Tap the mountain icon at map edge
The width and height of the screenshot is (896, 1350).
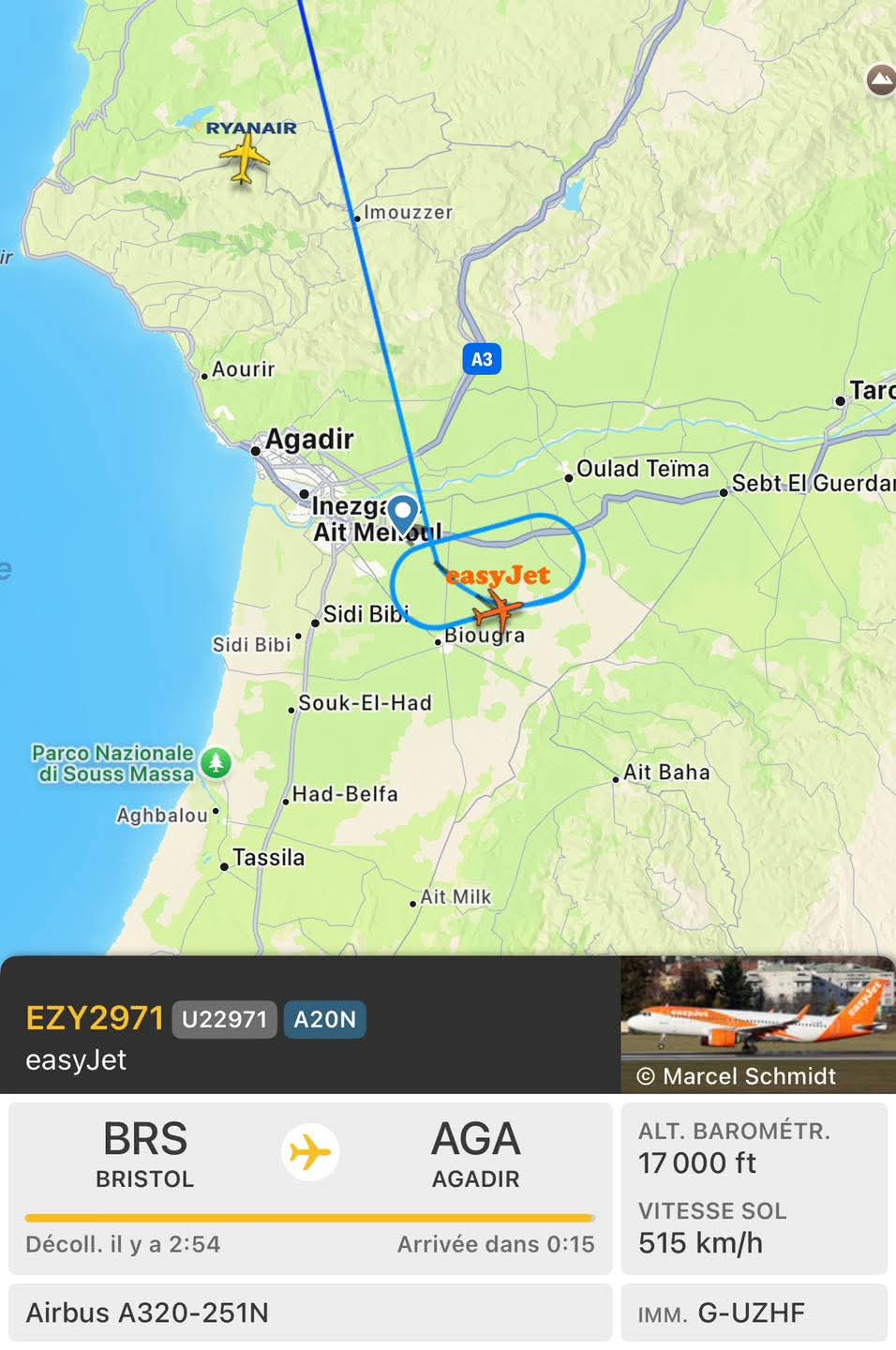[x=881, y=81]
